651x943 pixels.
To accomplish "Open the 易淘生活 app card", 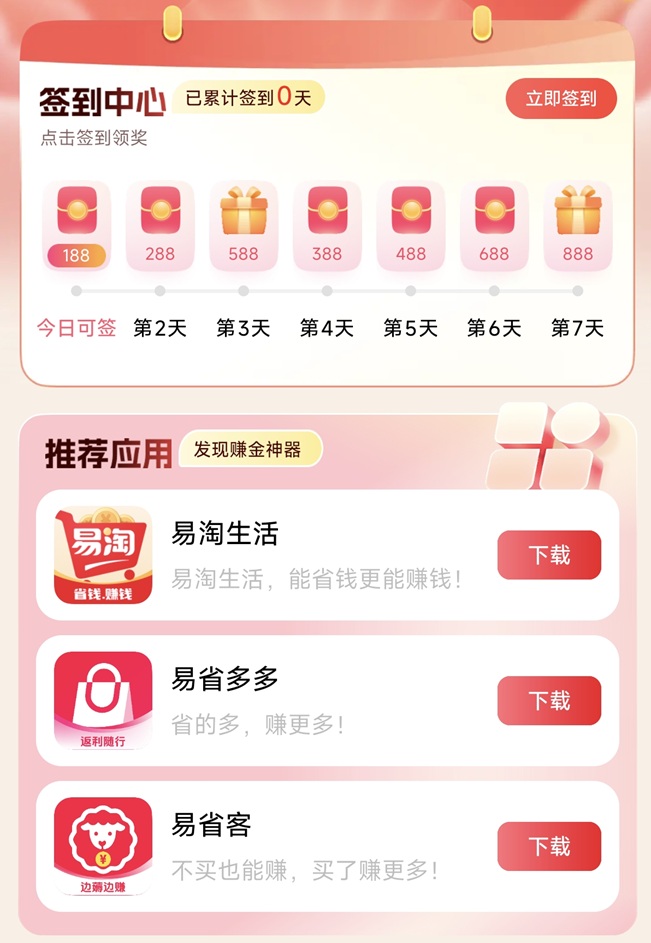I will click(x=300, y=555).
